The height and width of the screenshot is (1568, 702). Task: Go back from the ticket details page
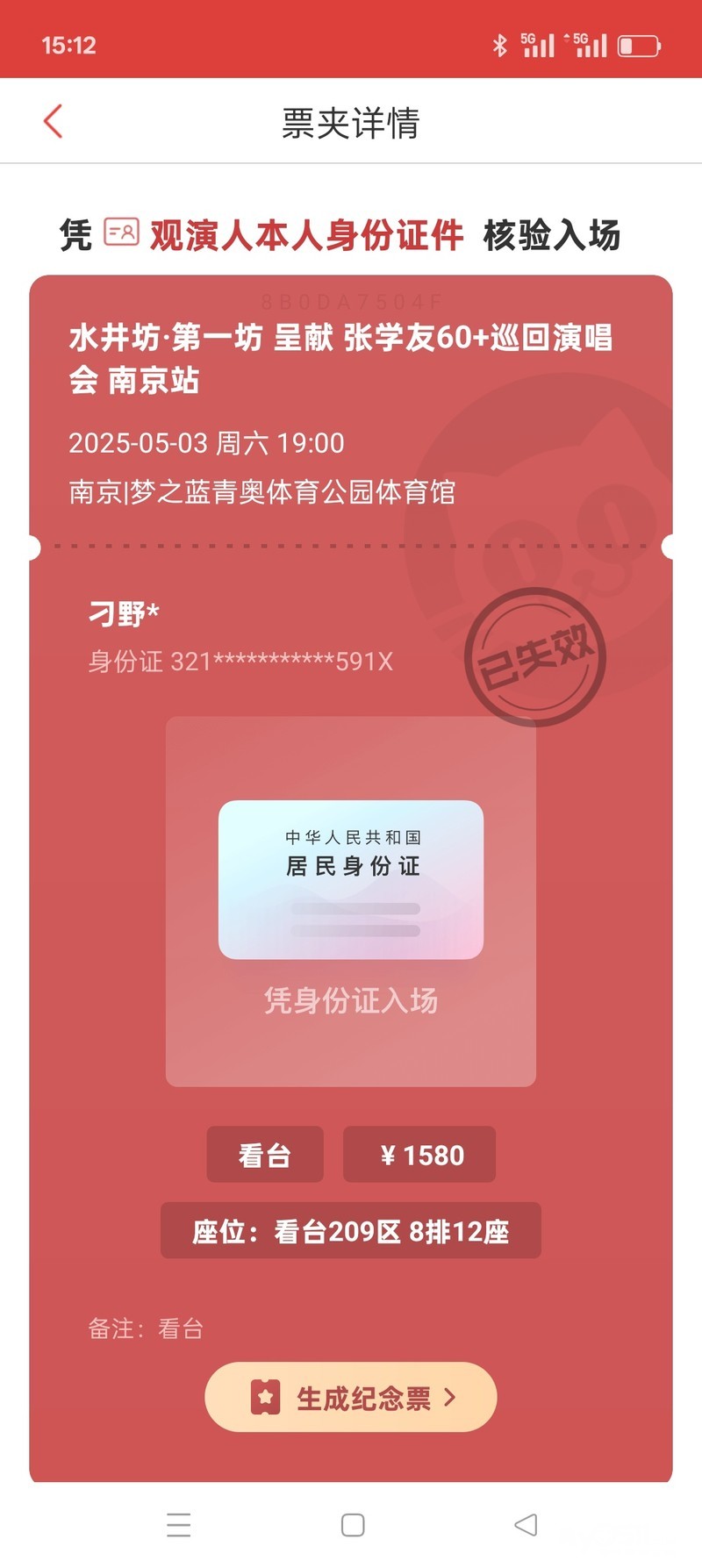point(54,122)
